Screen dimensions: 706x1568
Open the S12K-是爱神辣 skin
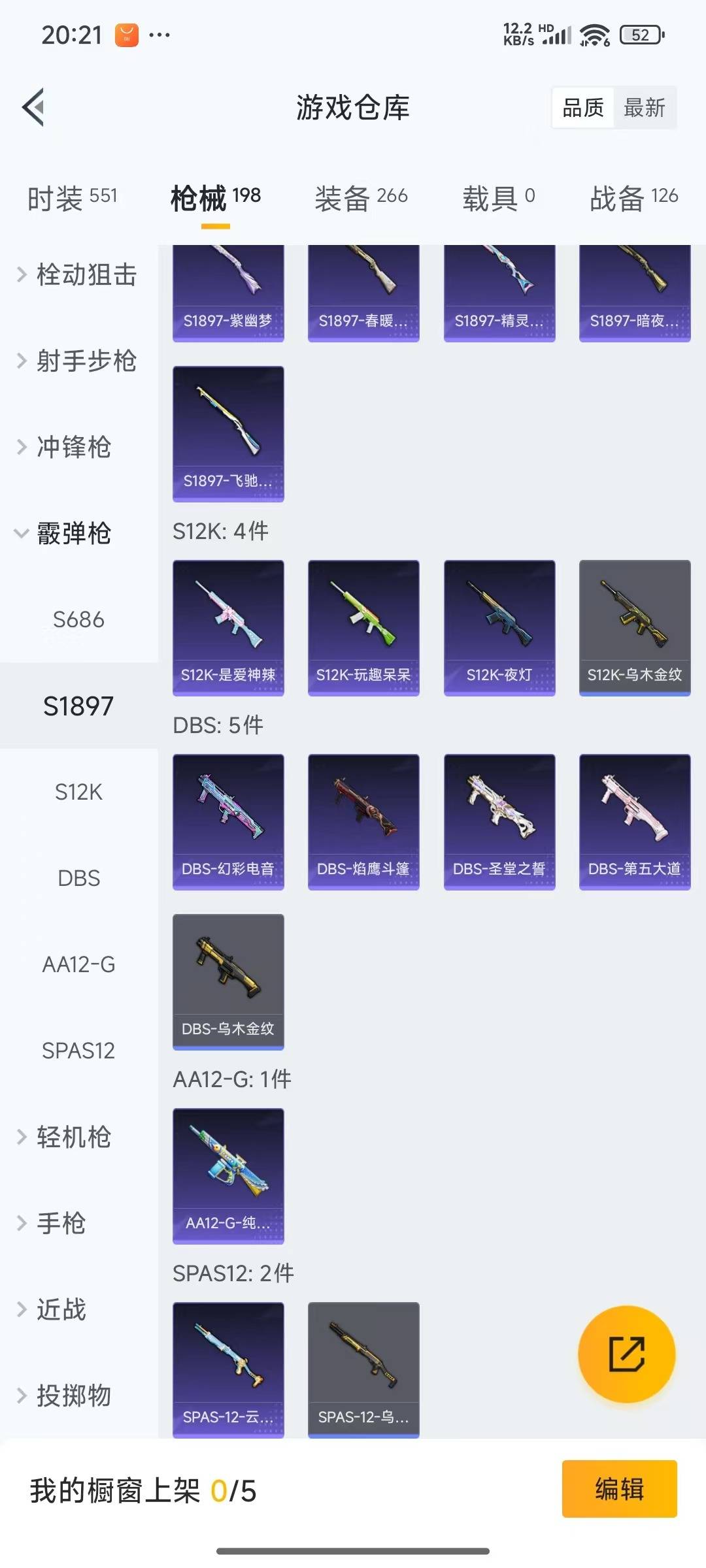[x=228, y=627]
